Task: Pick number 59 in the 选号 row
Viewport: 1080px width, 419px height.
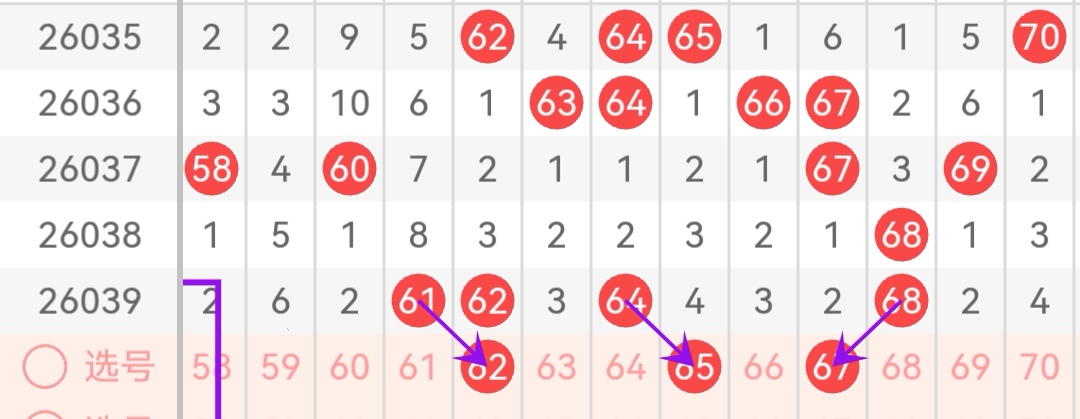Action: (280, 368)
